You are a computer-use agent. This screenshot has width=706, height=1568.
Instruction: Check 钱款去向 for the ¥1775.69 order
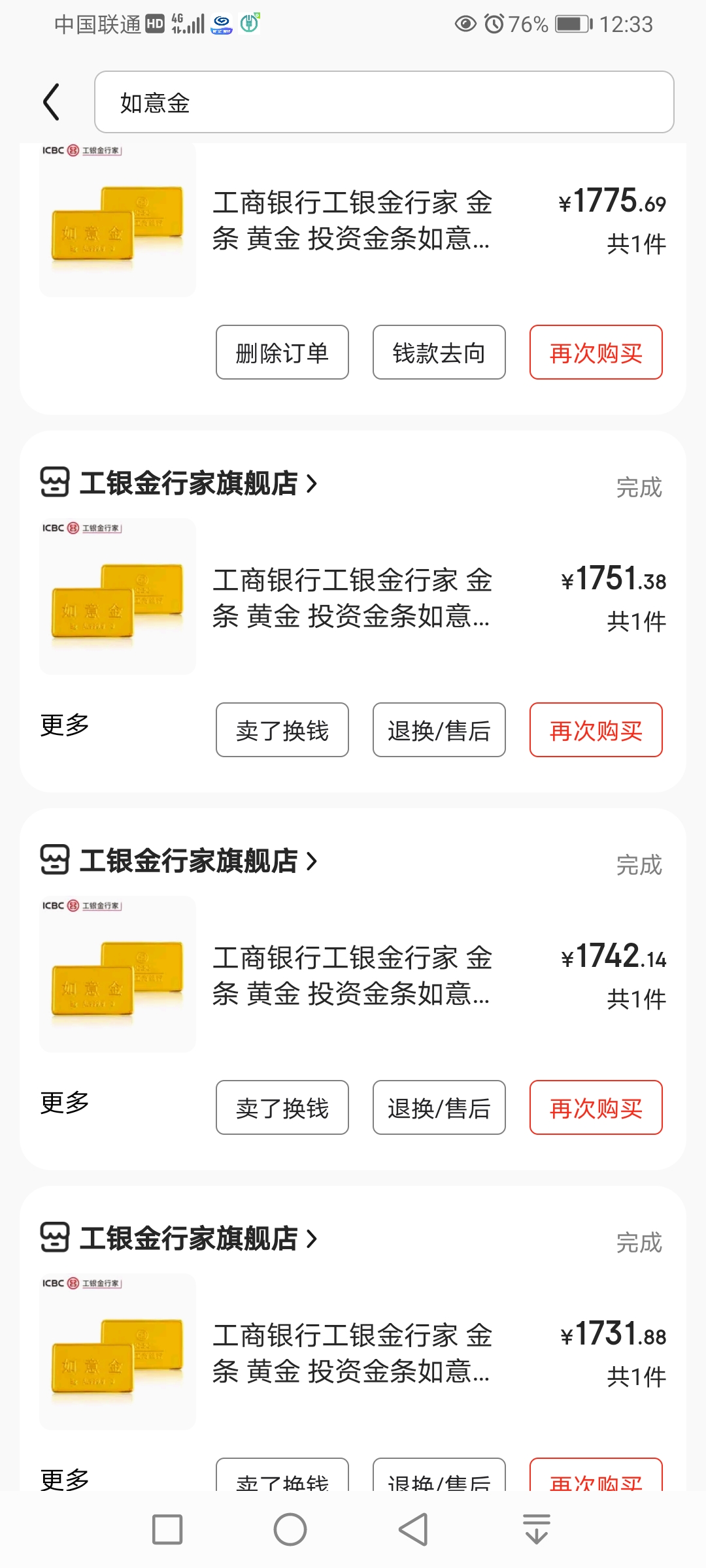[x=439, y=353]
